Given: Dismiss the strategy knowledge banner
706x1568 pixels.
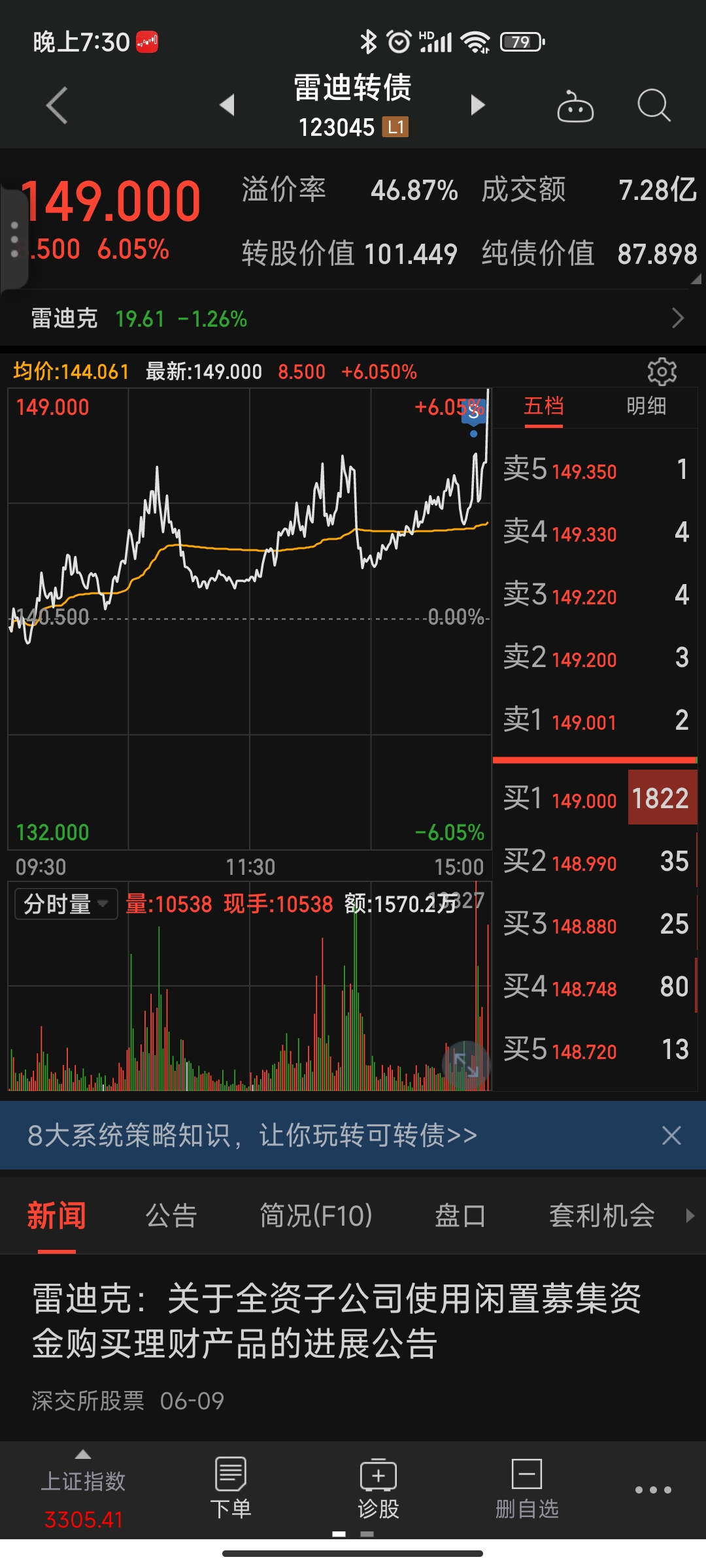Looking at the screenshot, I should (x=671, y=1135).
